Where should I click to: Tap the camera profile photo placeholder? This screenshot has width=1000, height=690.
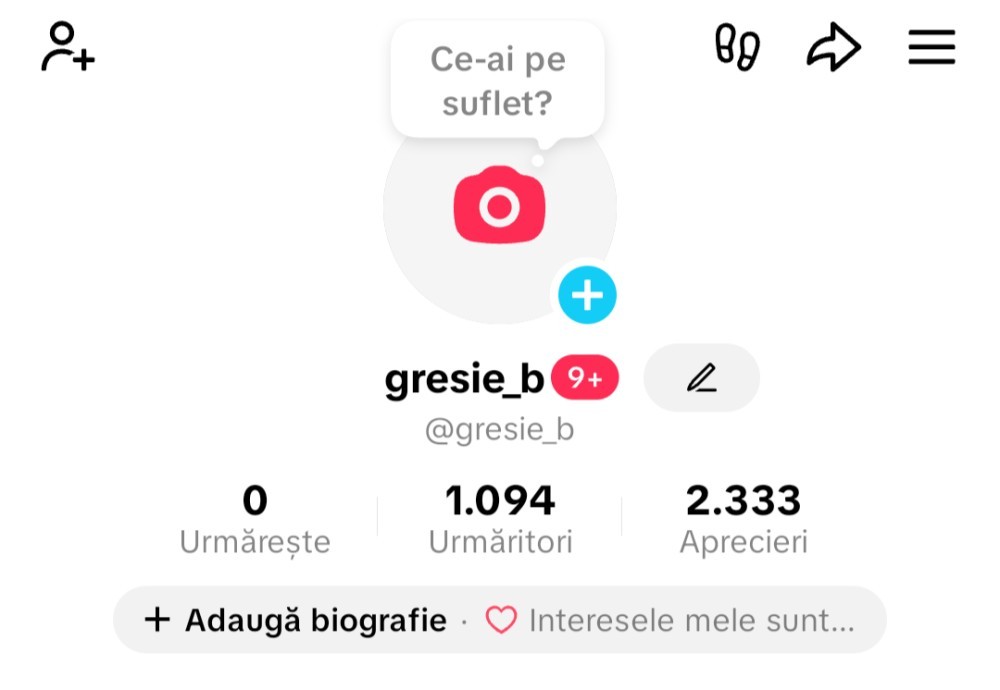(x=499, y=206)
